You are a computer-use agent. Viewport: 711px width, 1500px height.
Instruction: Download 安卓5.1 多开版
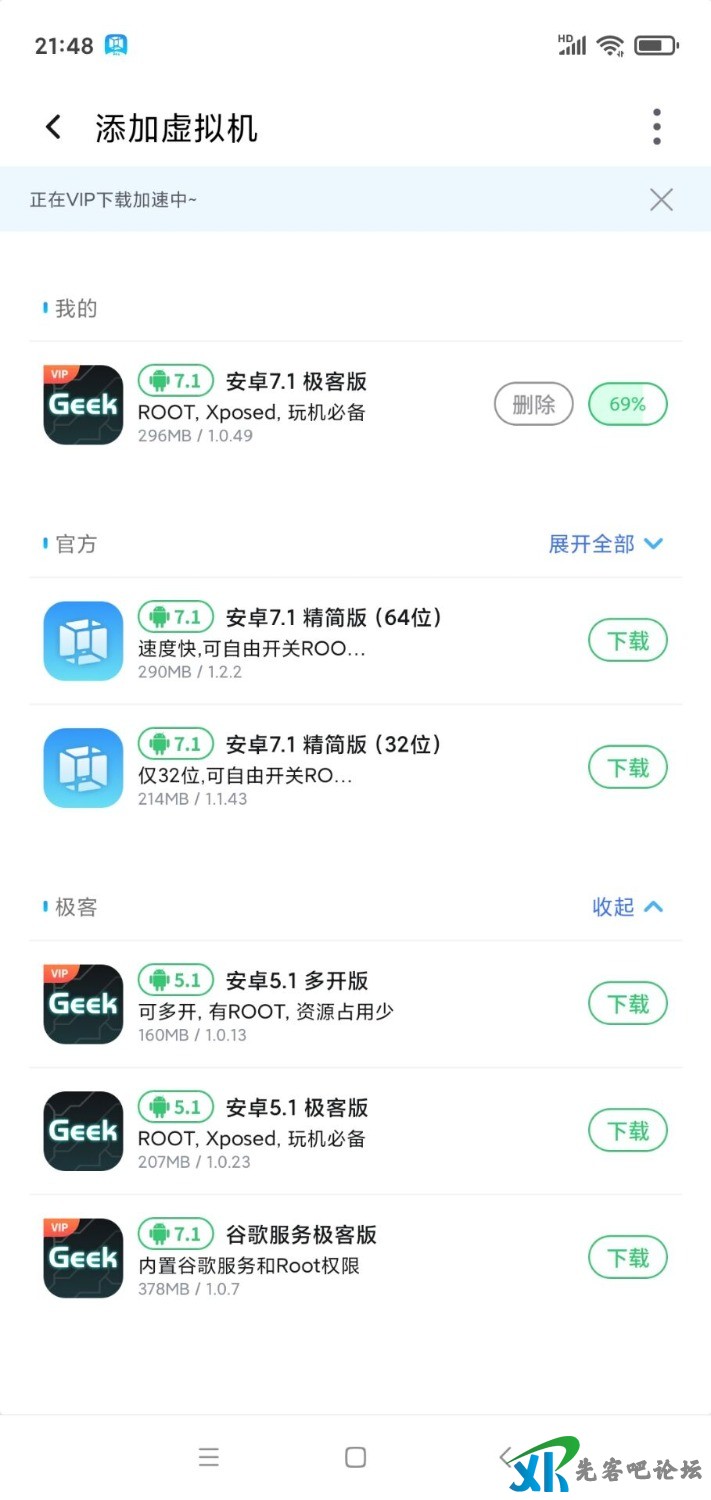coord(627,1004)
